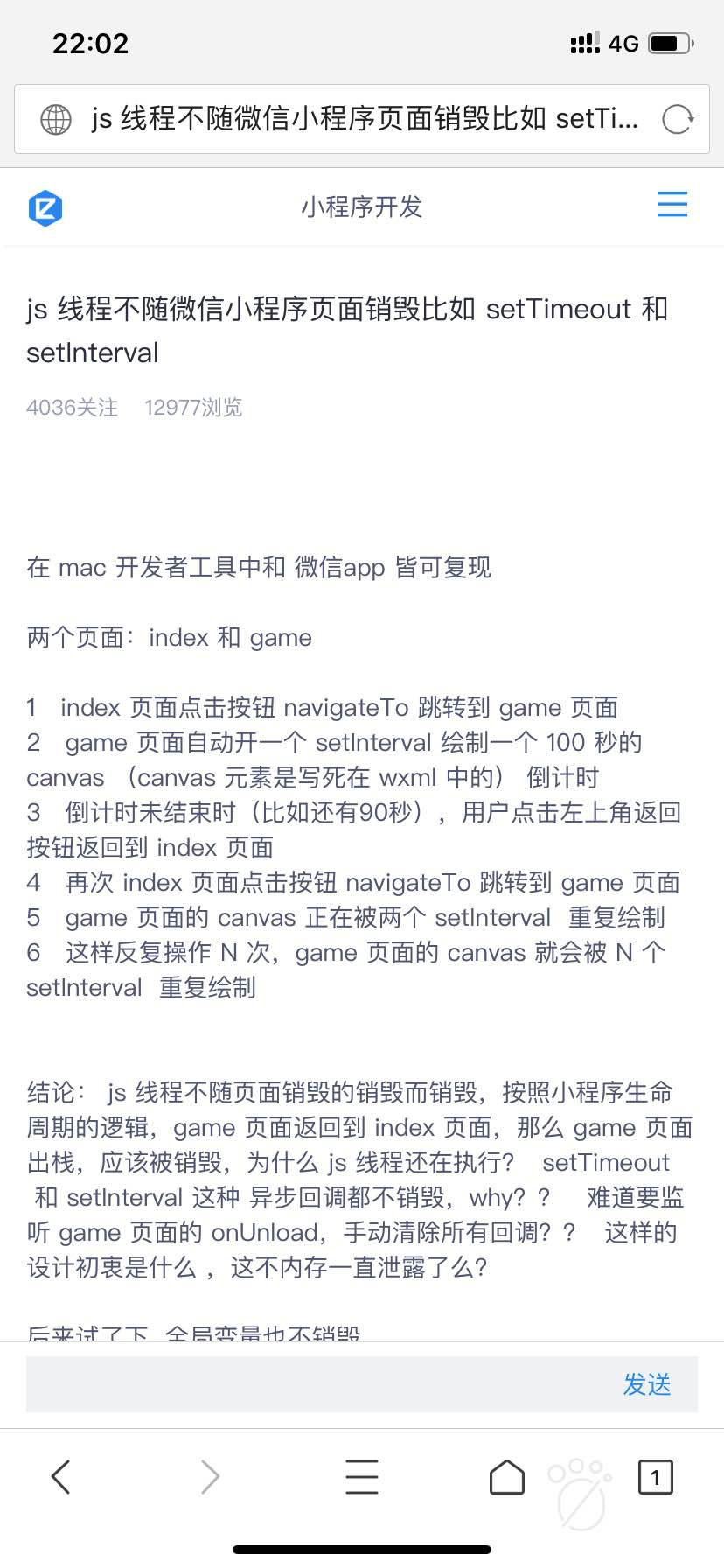
Task: Tap the blue hexagon site logo
Action: (45, 208)
